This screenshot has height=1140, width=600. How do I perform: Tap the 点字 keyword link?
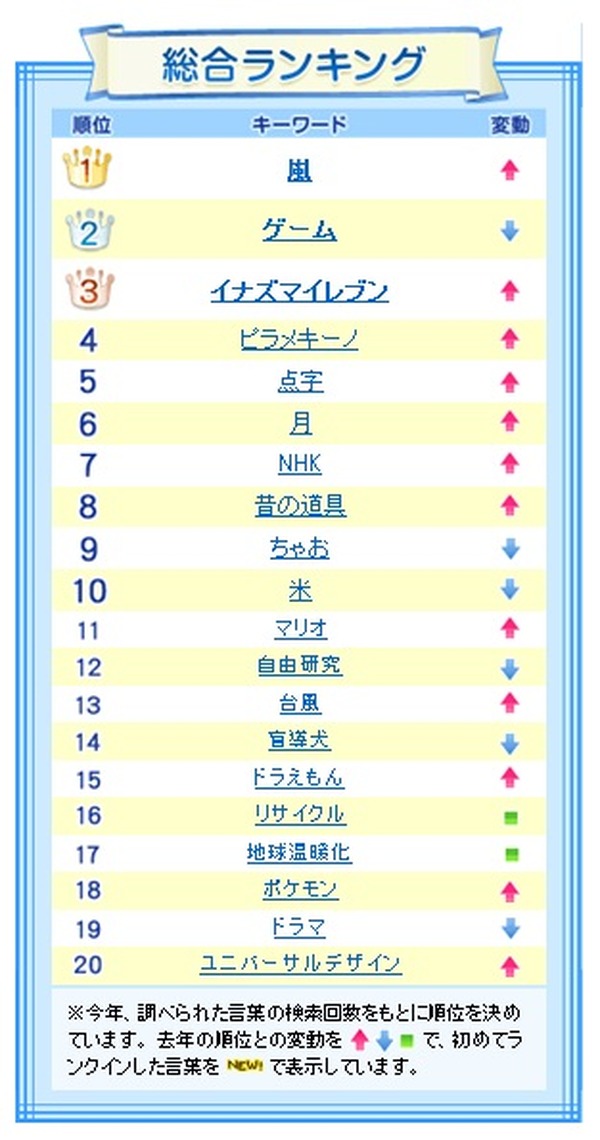coord(300,382)
